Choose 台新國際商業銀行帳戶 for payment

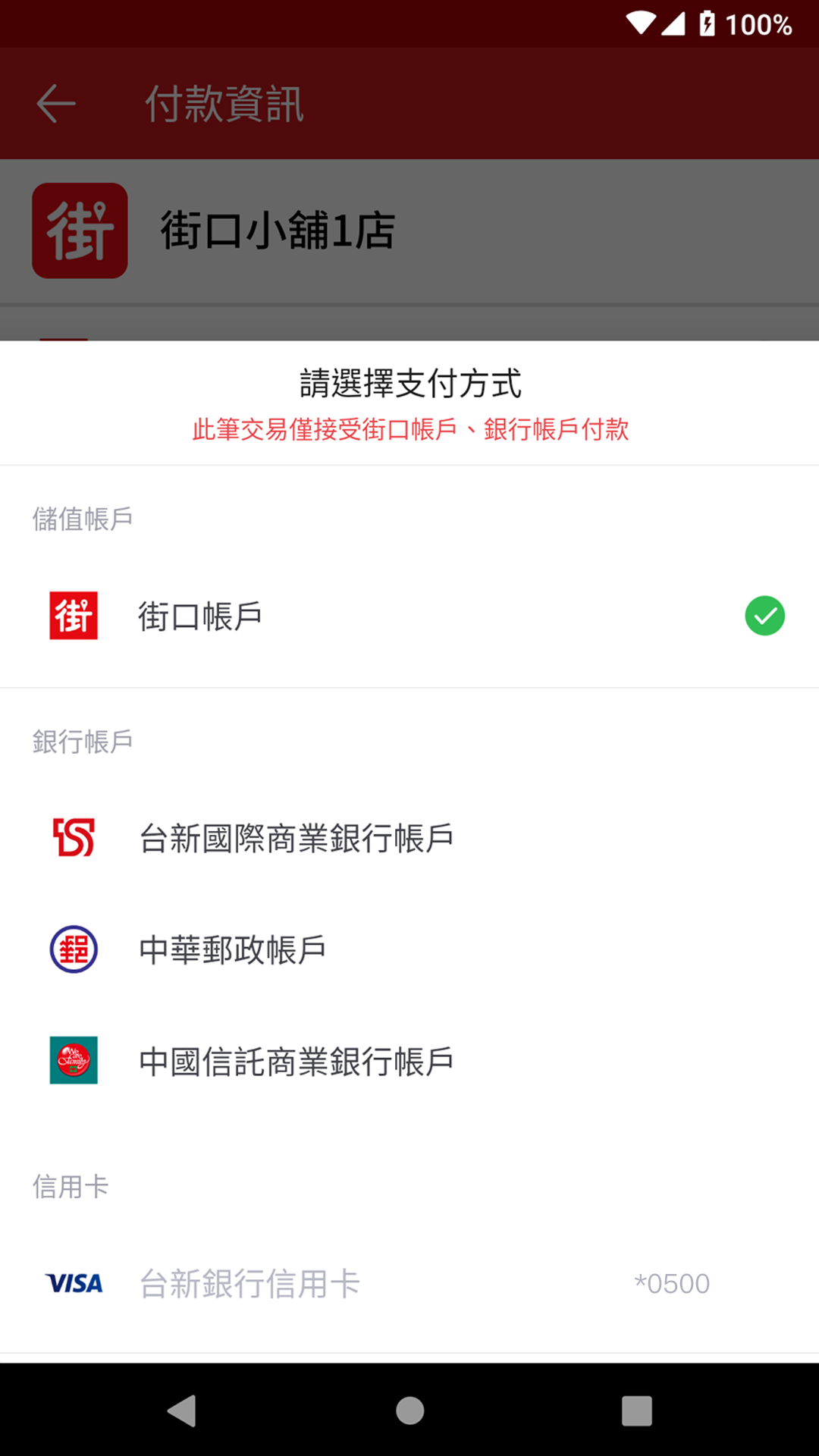[x=409, y=838]
